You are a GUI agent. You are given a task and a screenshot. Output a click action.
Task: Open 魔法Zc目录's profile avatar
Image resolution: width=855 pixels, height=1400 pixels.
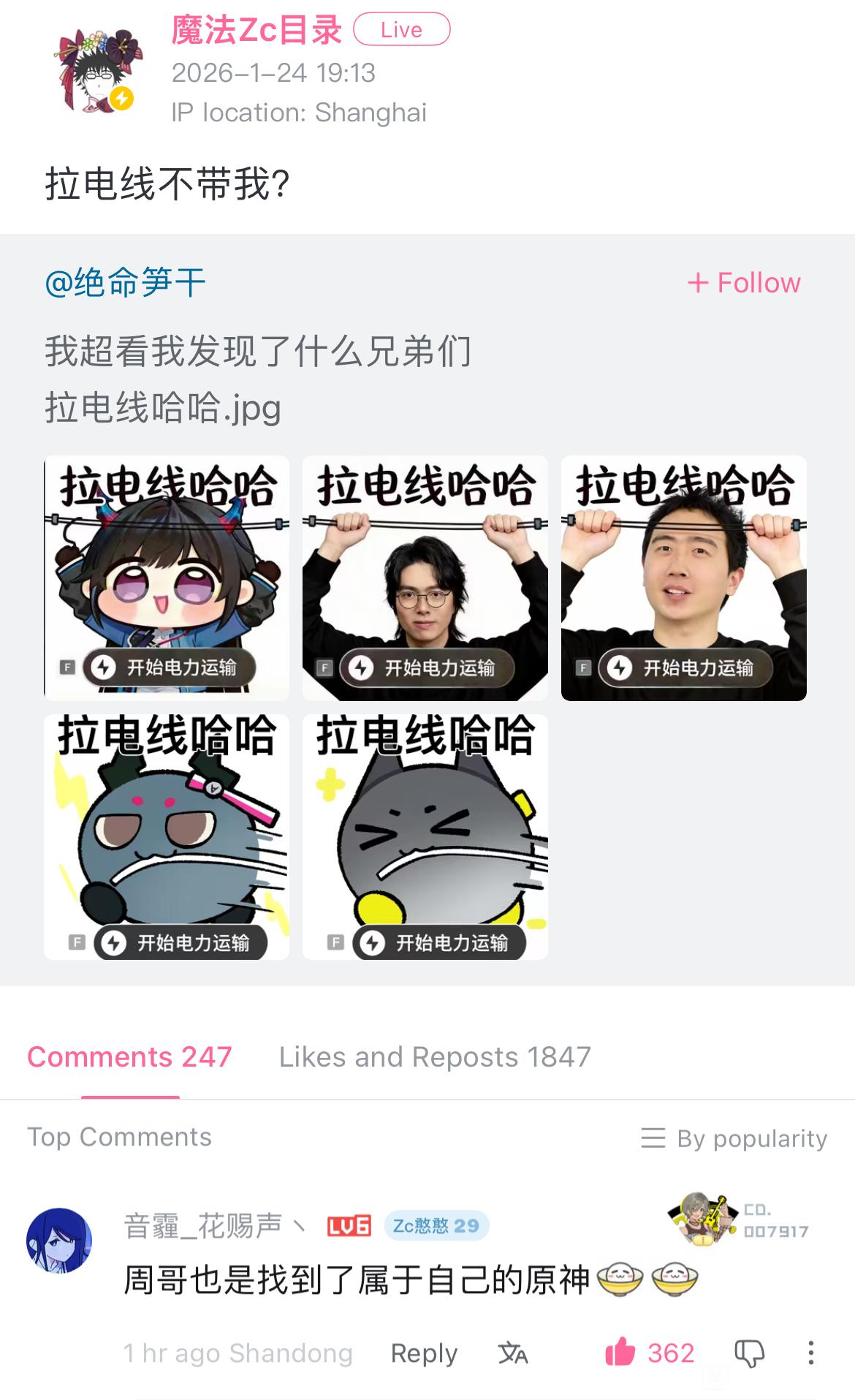96,70
